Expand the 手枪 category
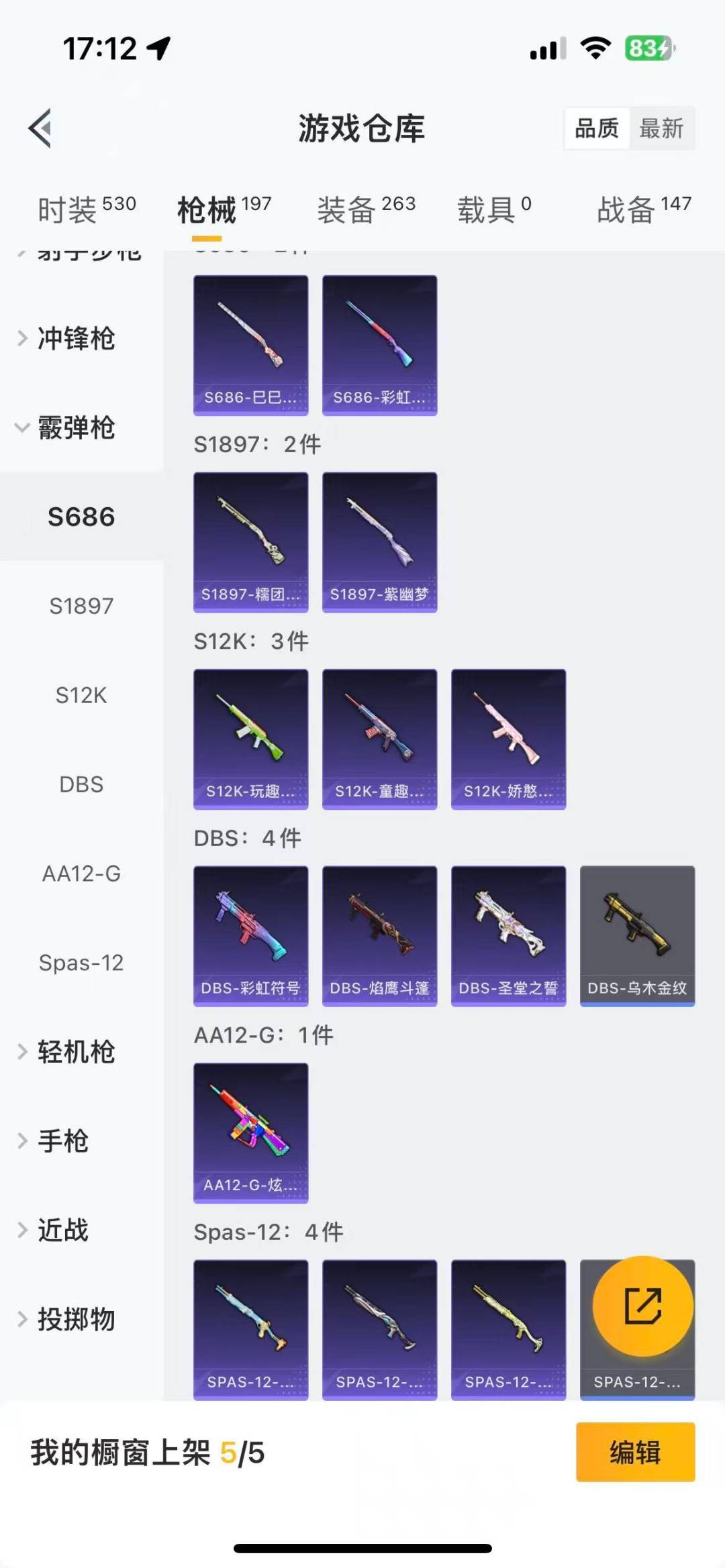The image size is (725, 1568). 63,1141
